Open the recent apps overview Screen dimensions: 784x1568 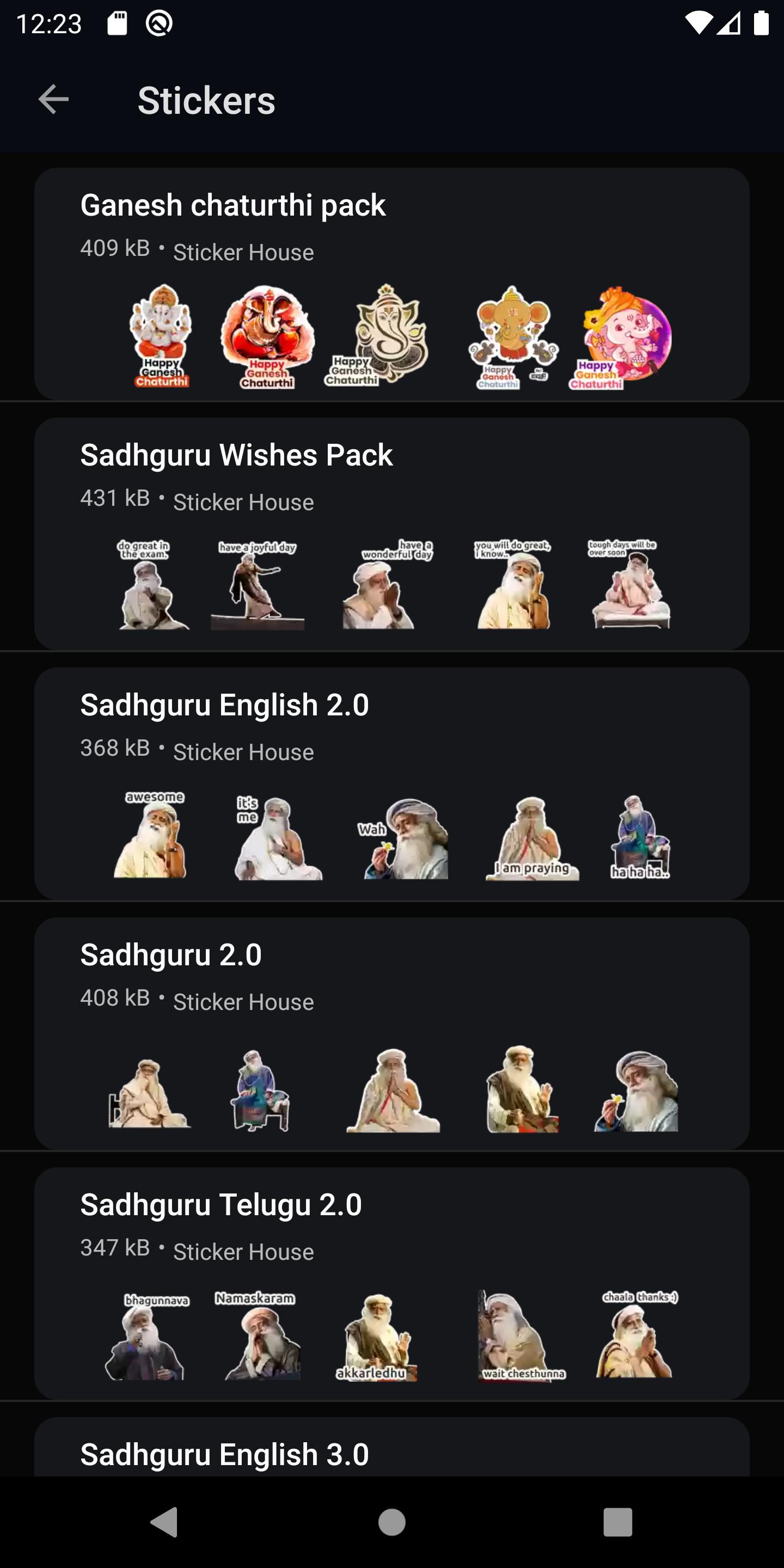coord(617,1522)
